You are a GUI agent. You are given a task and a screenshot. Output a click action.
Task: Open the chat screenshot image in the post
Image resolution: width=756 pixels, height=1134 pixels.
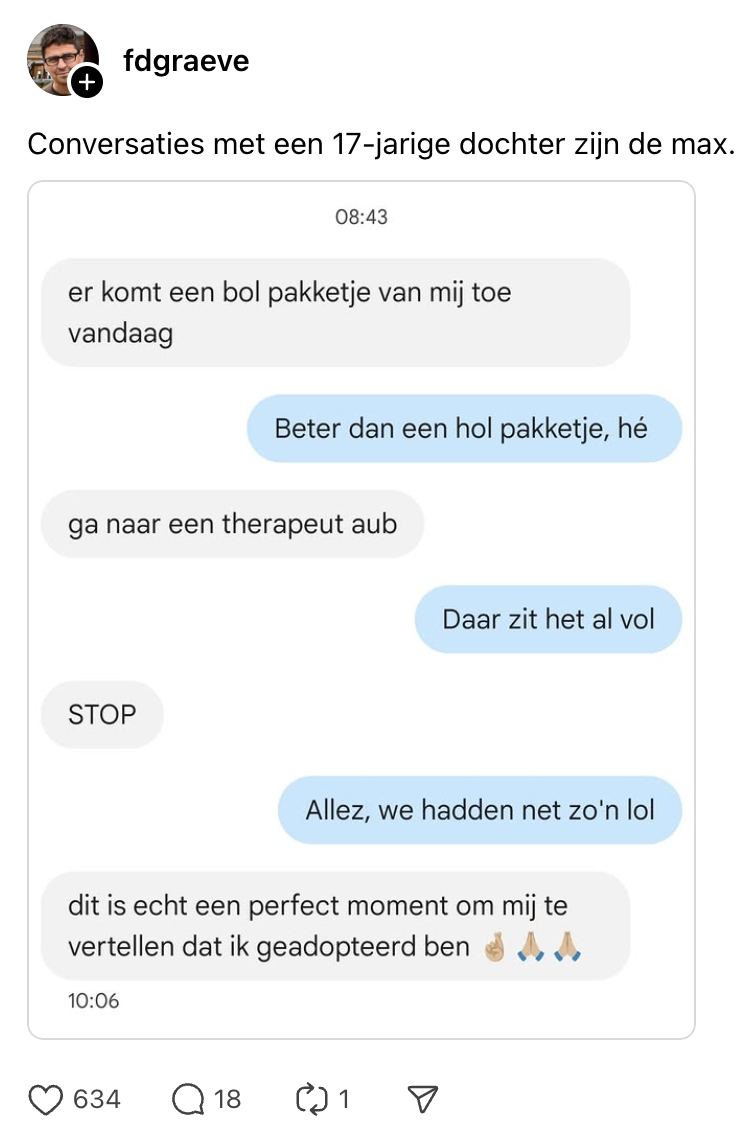(x=361, y=610)
